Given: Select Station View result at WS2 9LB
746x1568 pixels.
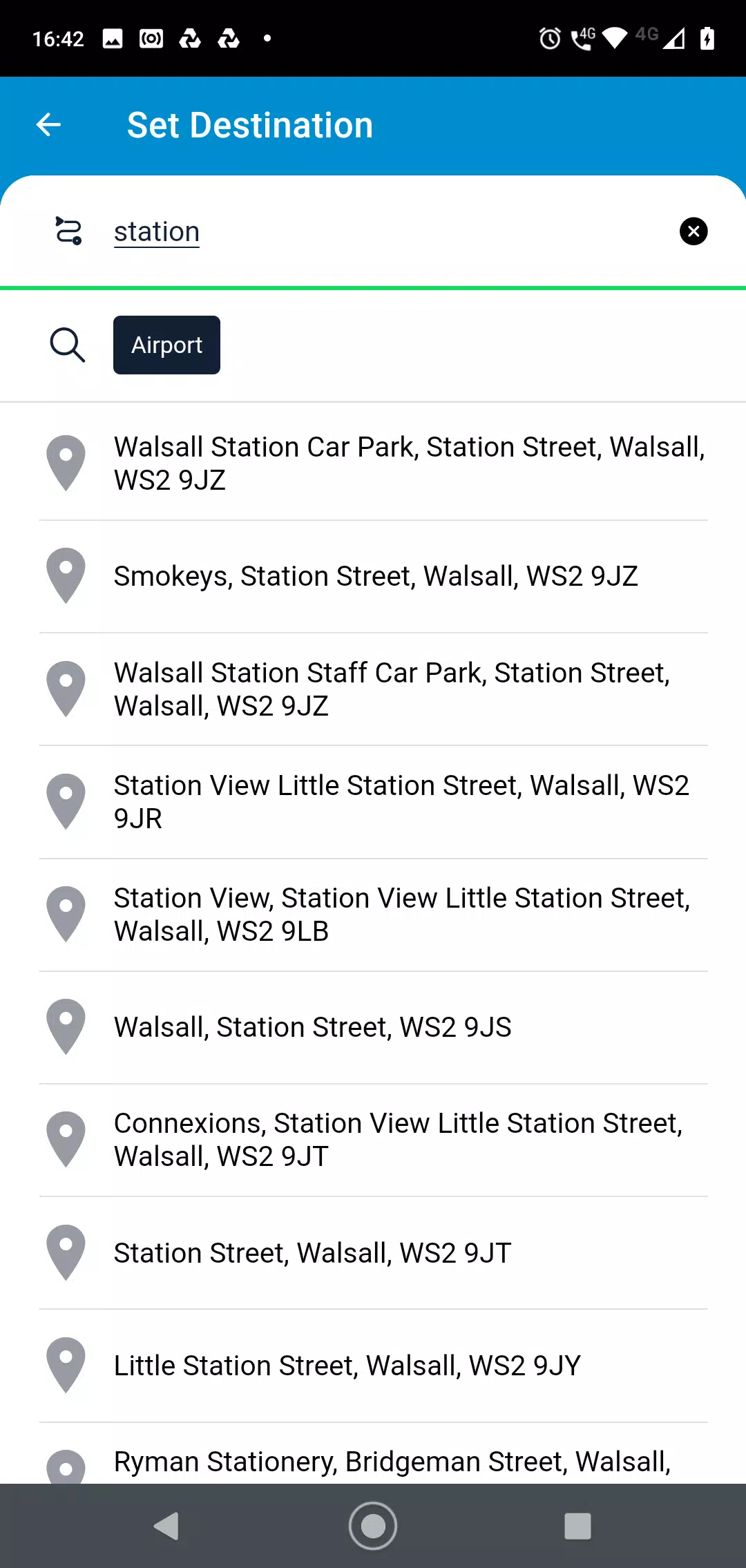Looking at the screenshot, I should (x=374, y=914).
